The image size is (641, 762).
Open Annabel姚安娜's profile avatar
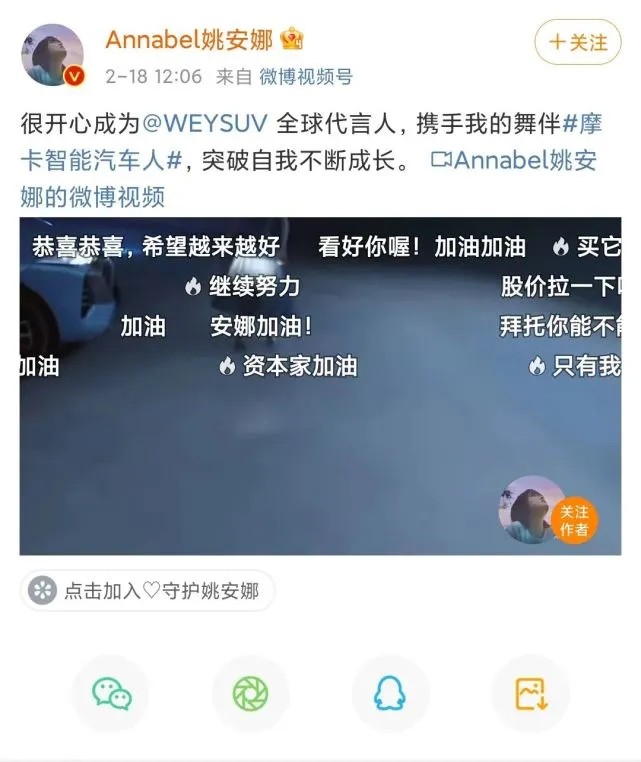coord(52,54)
